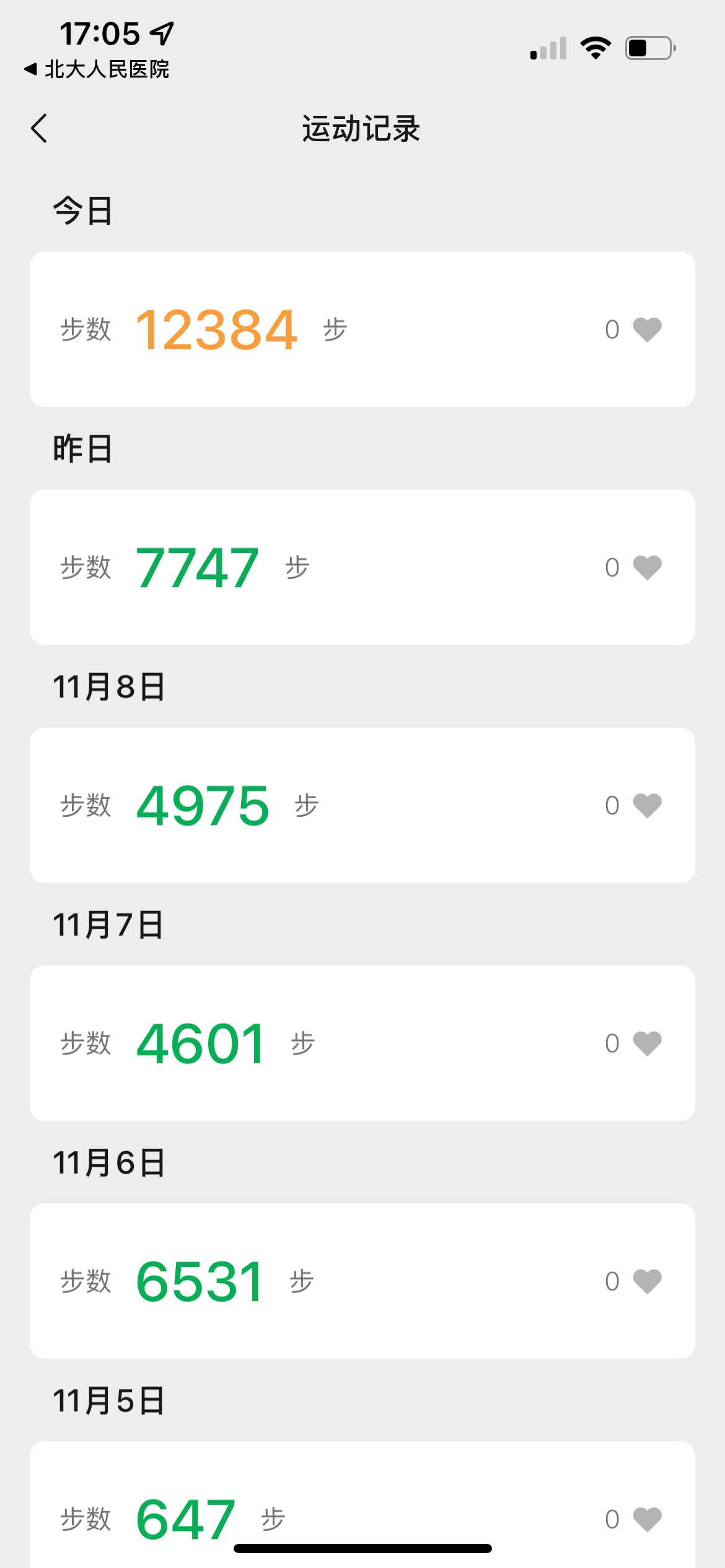Viewport: 725px width, 1568px height.
Task: Go back from the 运动记录 page
Action: tap(39, 128)
